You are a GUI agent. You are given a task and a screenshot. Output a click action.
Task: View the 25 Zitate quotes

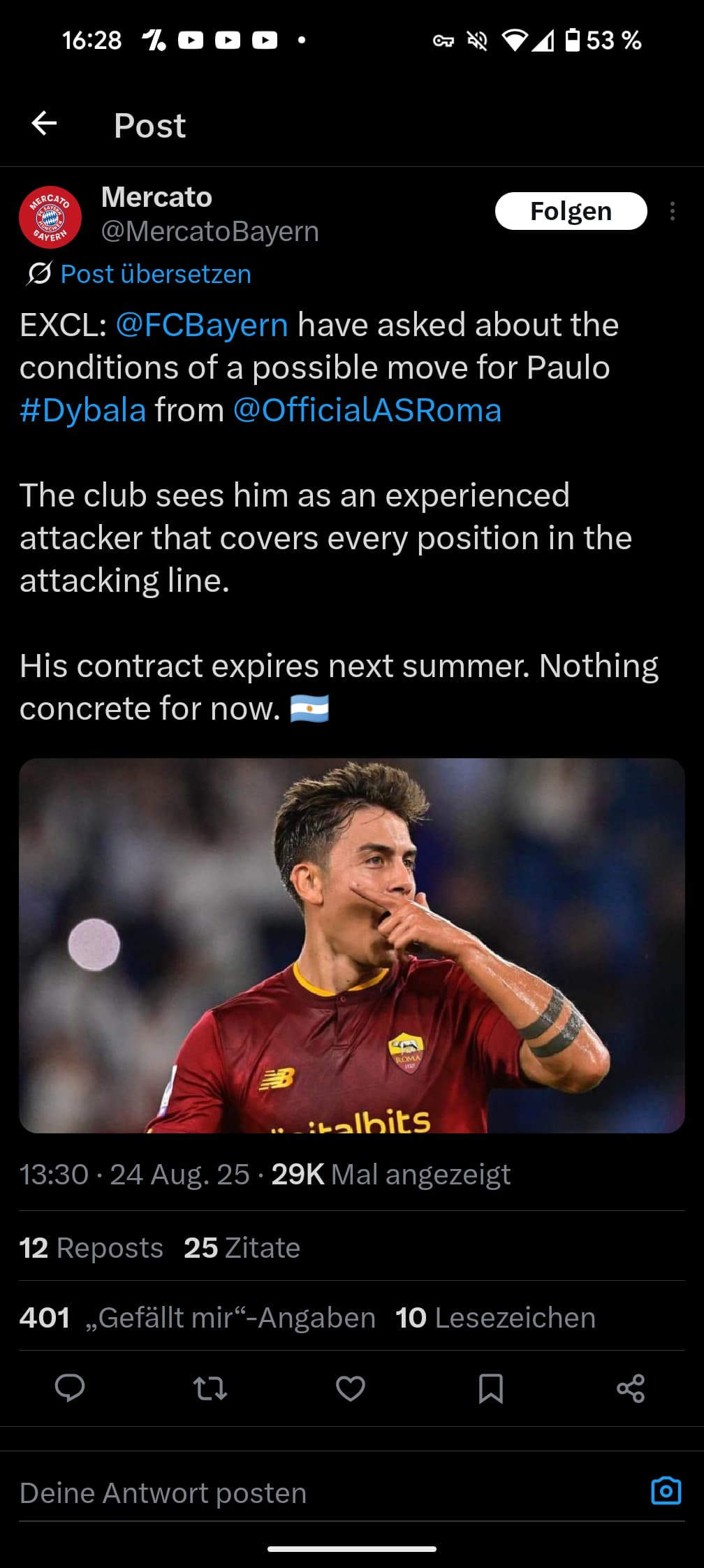(x=242, y=1248)
